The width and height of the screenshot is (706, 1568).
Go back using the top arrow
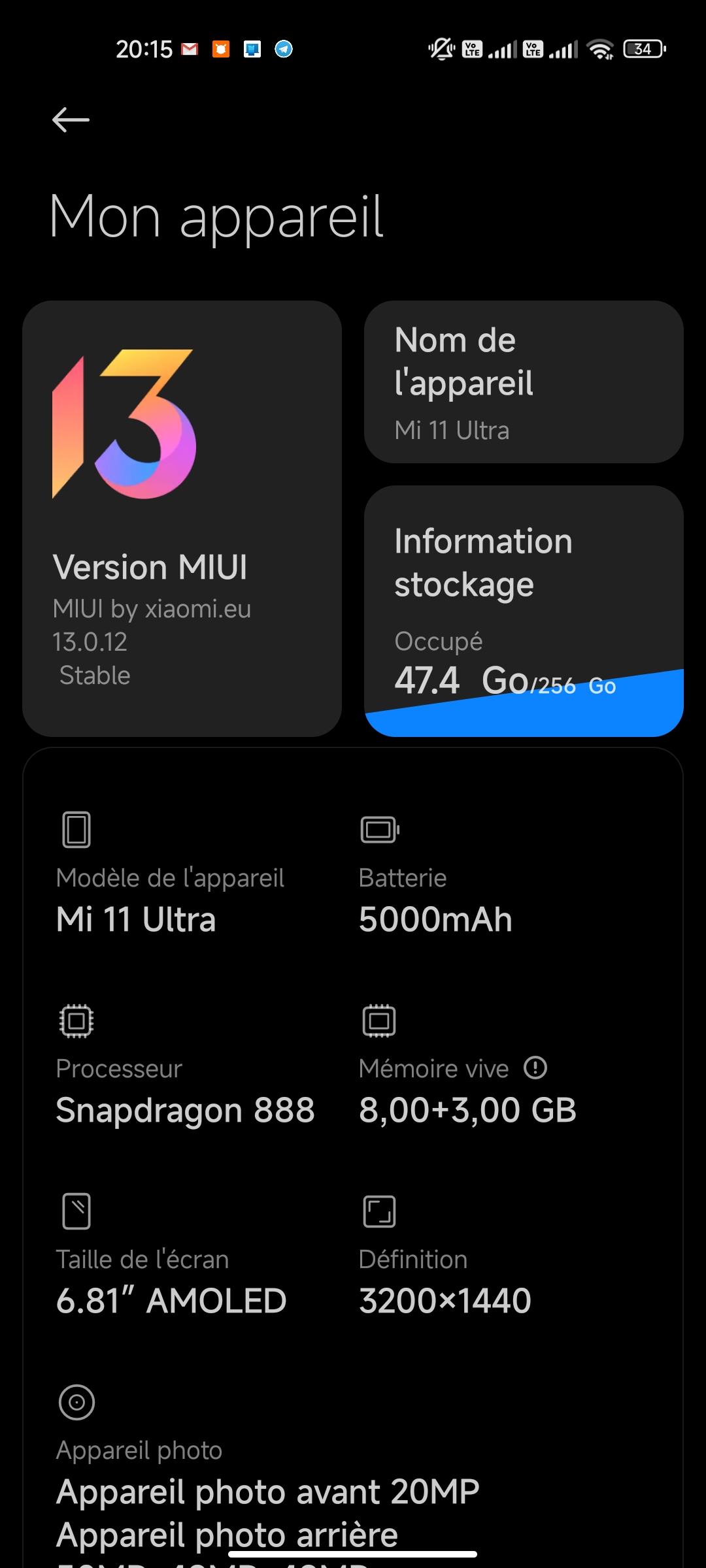pos(71,120)
